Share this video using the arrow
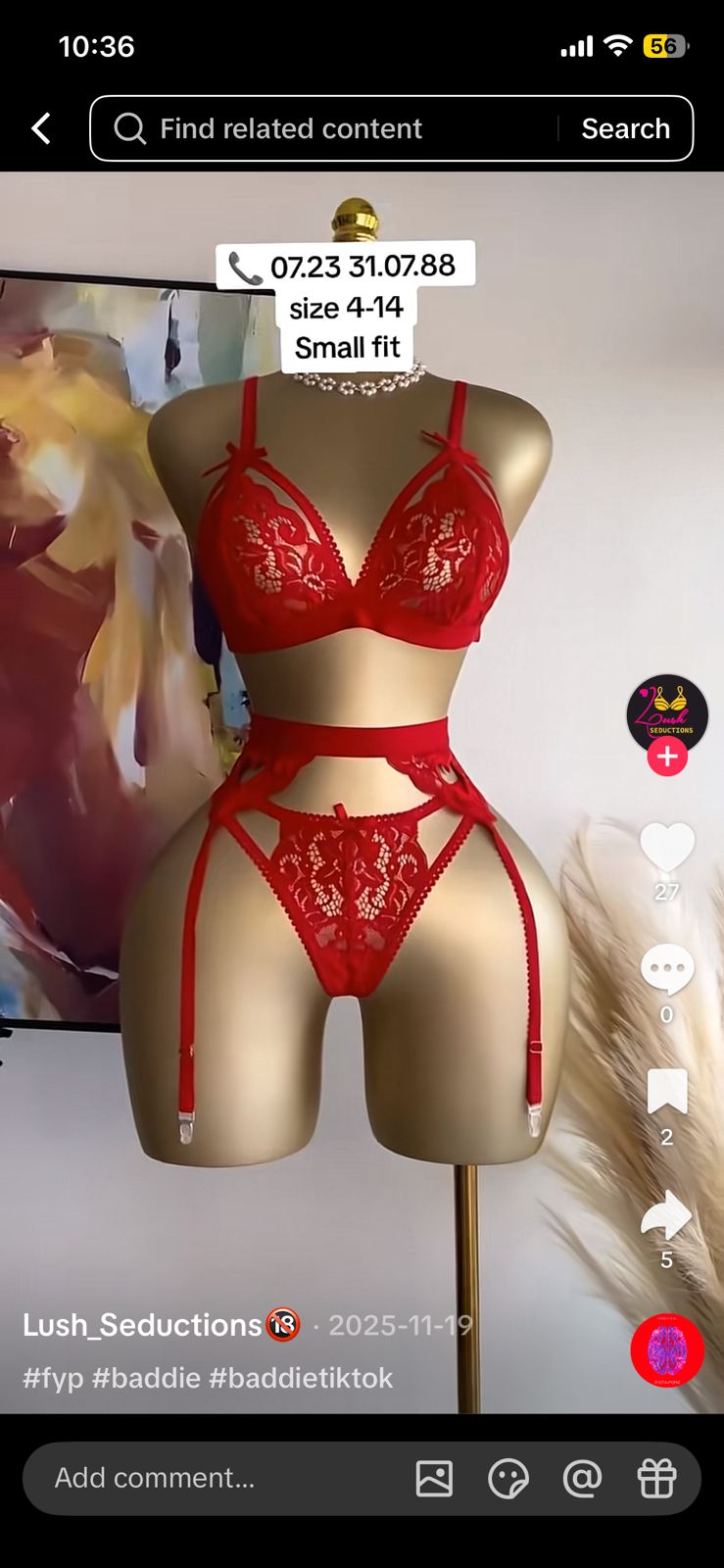The width and height of the screenshot is (724, 1568). [x=667, y=1215]
